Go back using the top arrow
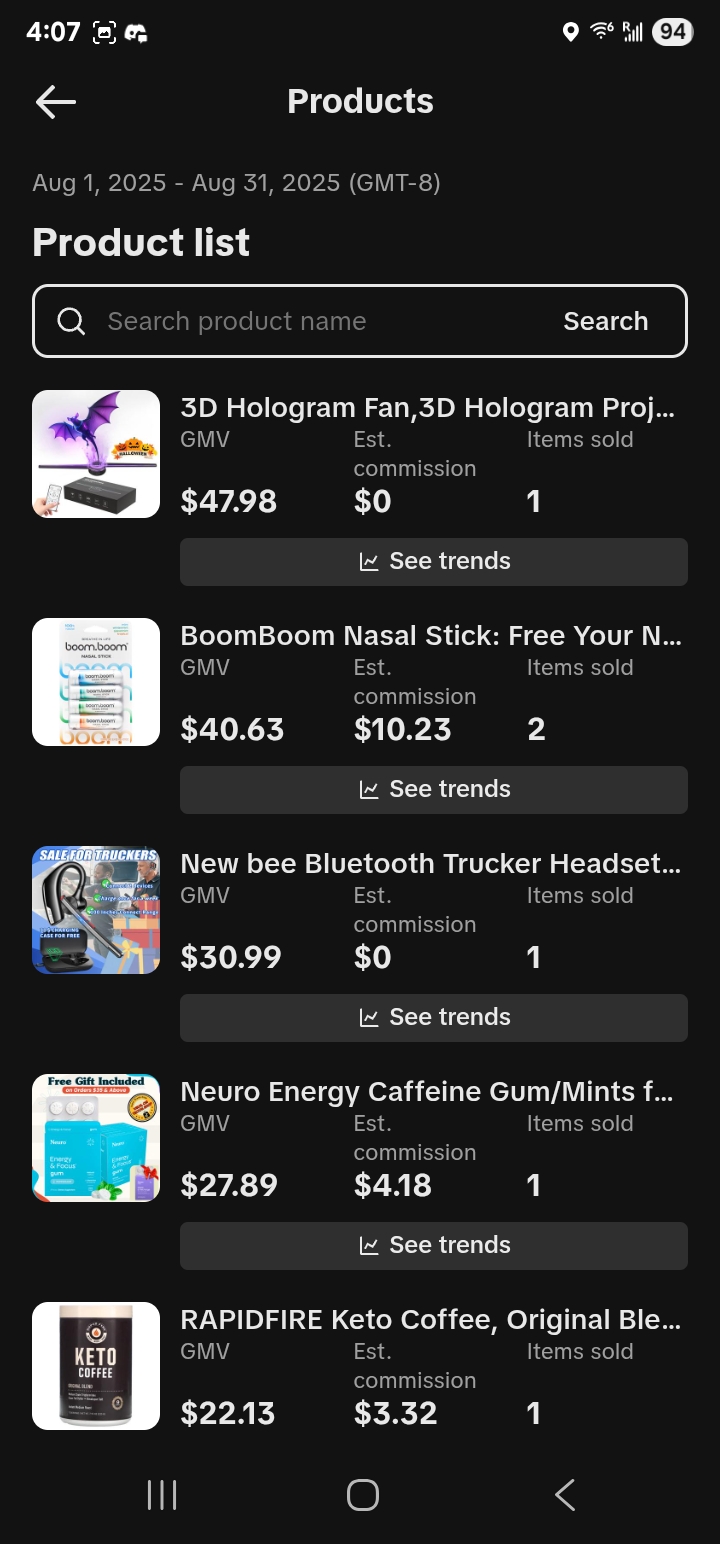This screenshot has width=720, height=1544. 56,102
